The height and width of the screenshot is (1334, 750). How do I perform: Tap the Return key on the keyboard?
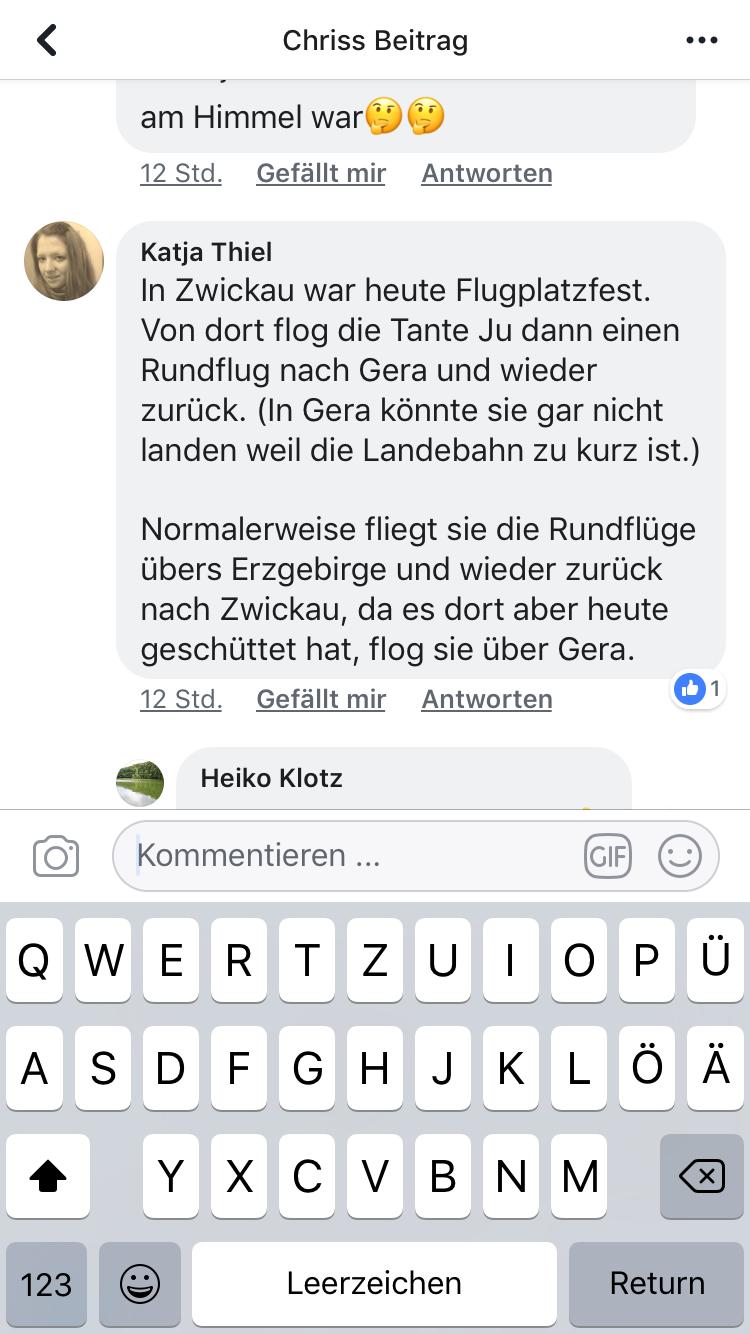click(657, 1284)
